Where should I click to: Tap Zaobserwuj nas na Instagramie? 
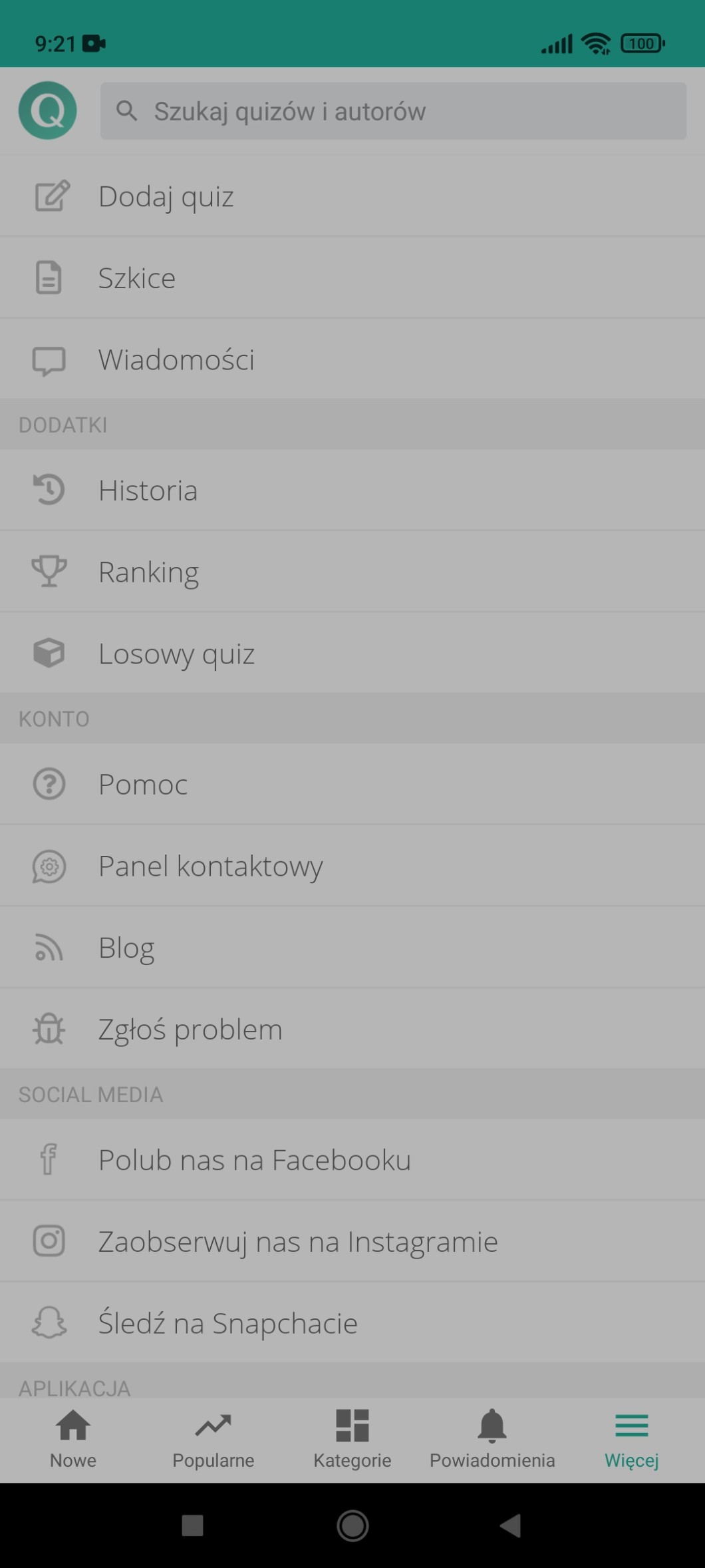click(x=298, y=1242)
